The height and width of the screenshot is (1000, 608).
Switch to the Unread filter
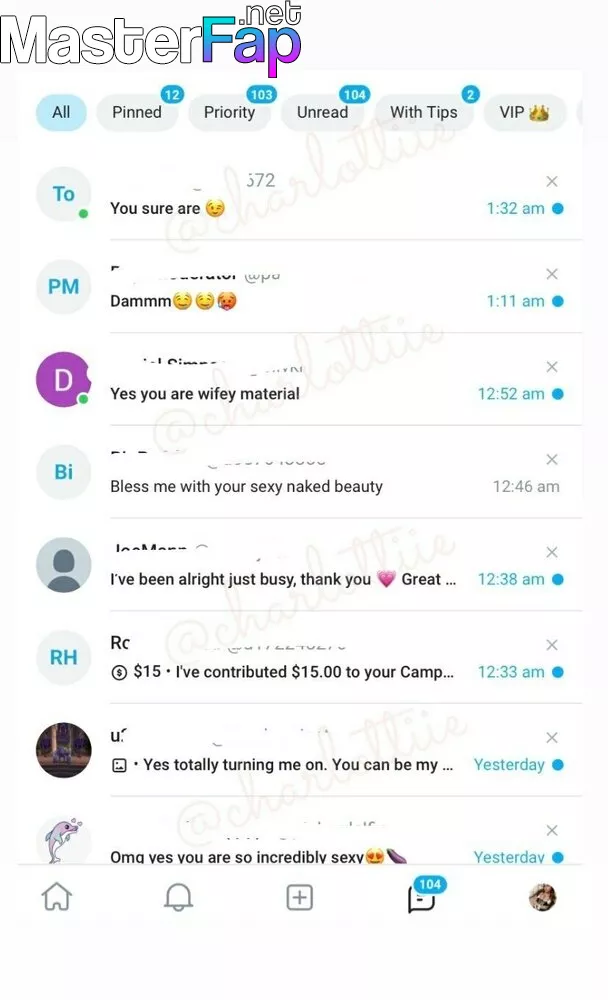pos(322,113)
